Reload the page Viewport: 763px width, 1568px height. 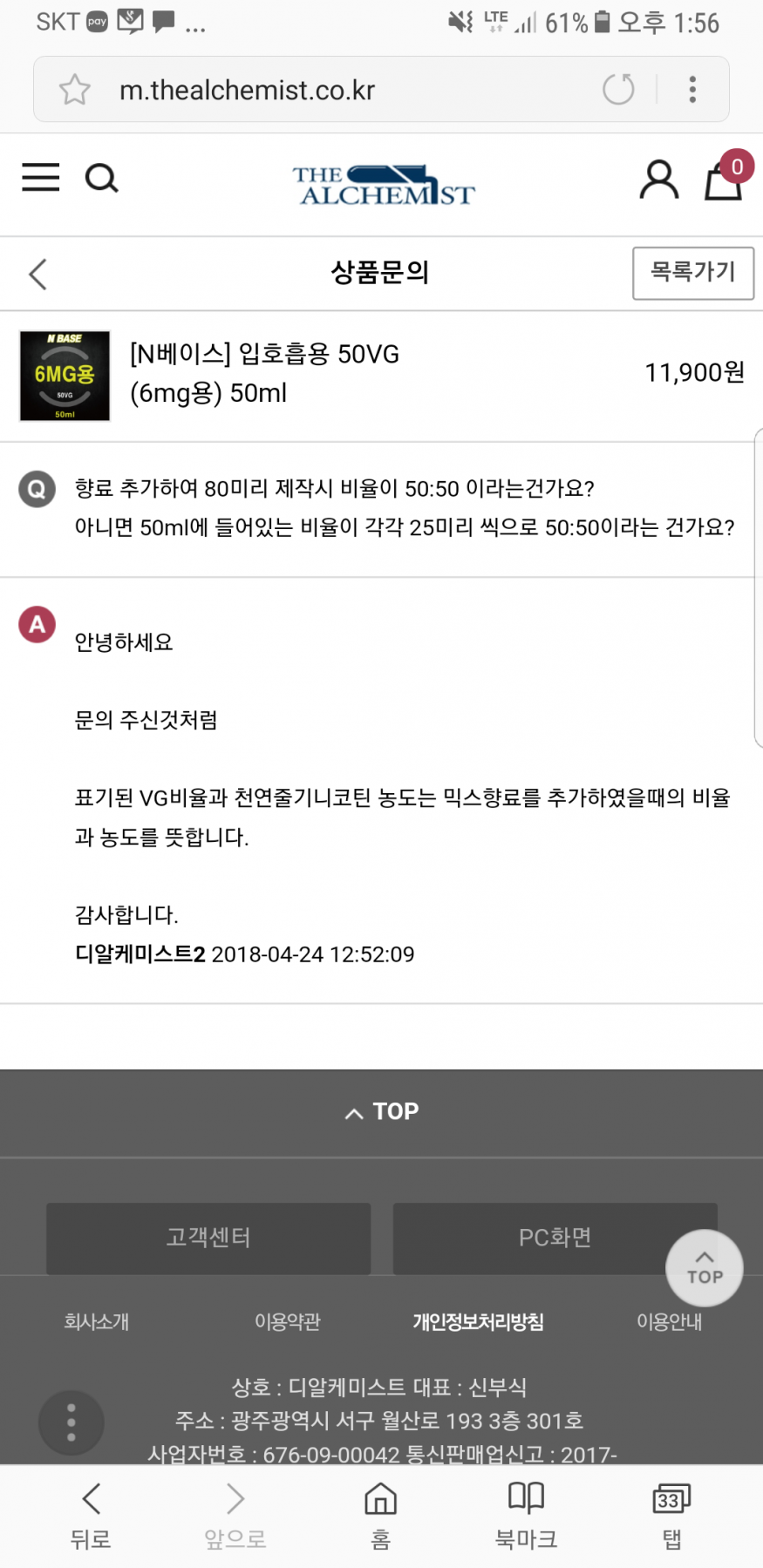(x=618, y=89)
